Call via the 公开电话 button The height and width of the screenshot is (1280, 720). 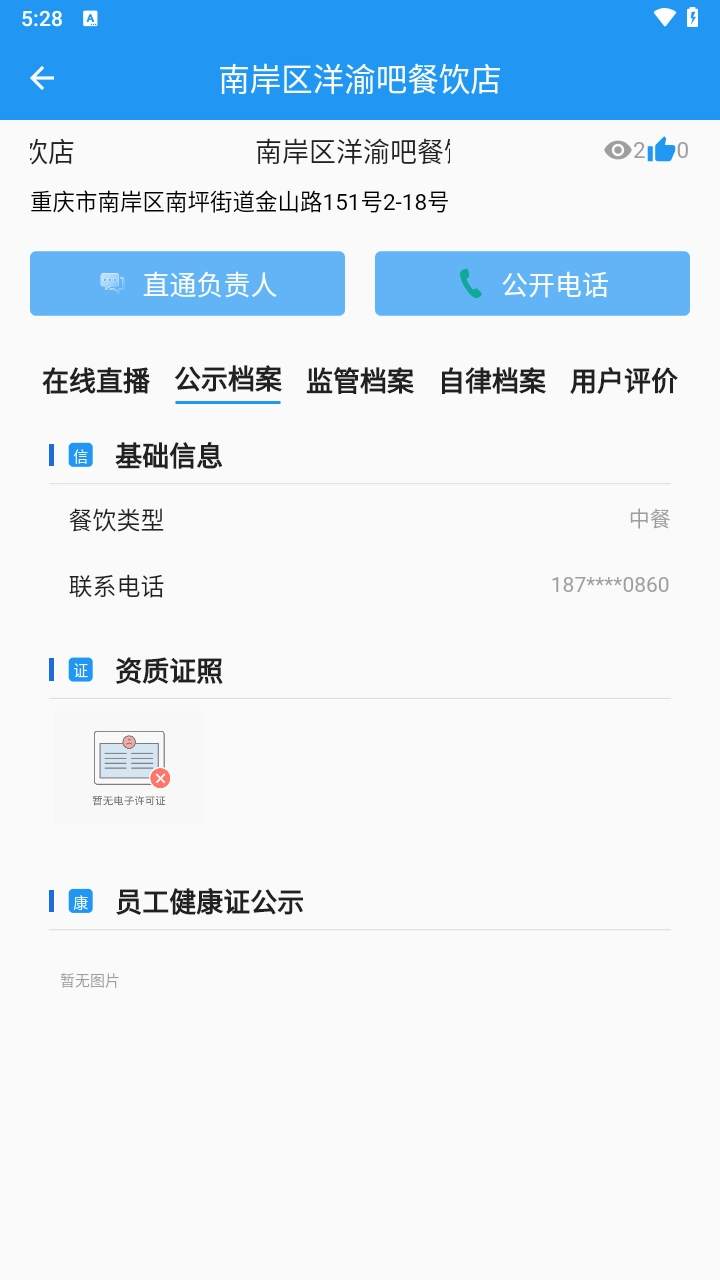[x=532, y=284]
